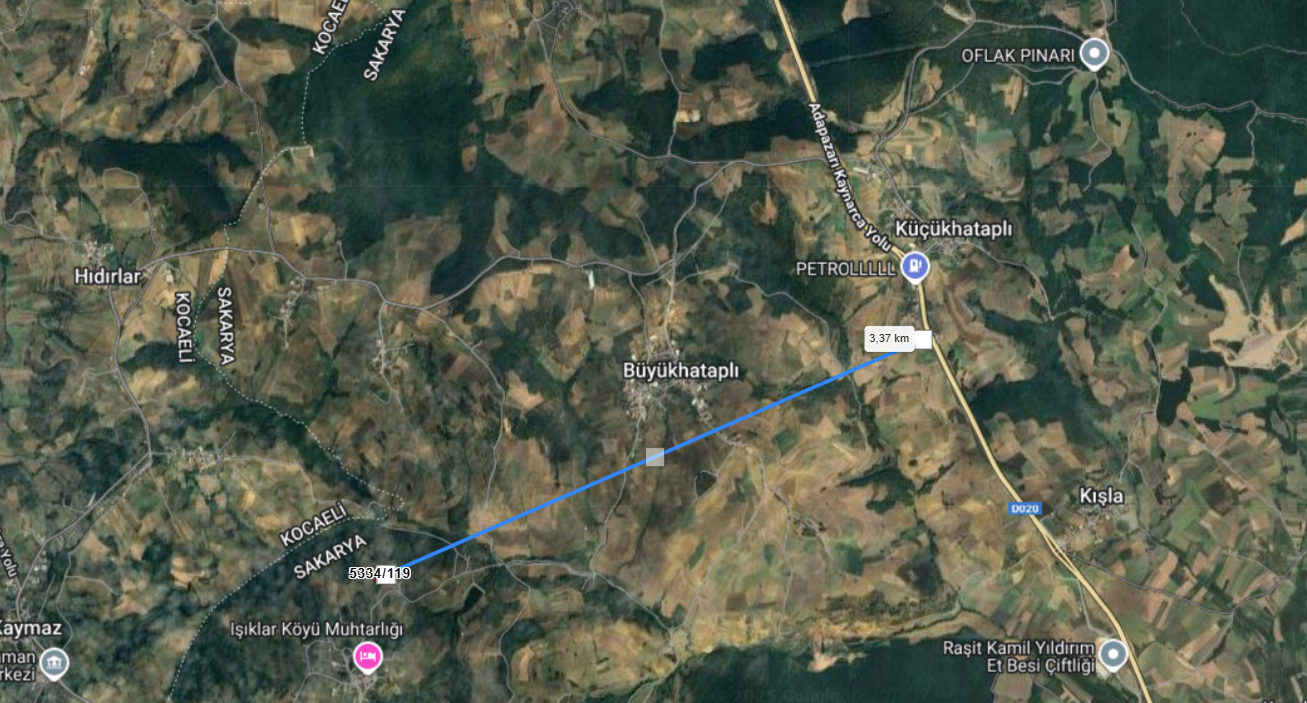
Task: Open the Oflak Pınarı place marker
Action: coord(1096,52)
